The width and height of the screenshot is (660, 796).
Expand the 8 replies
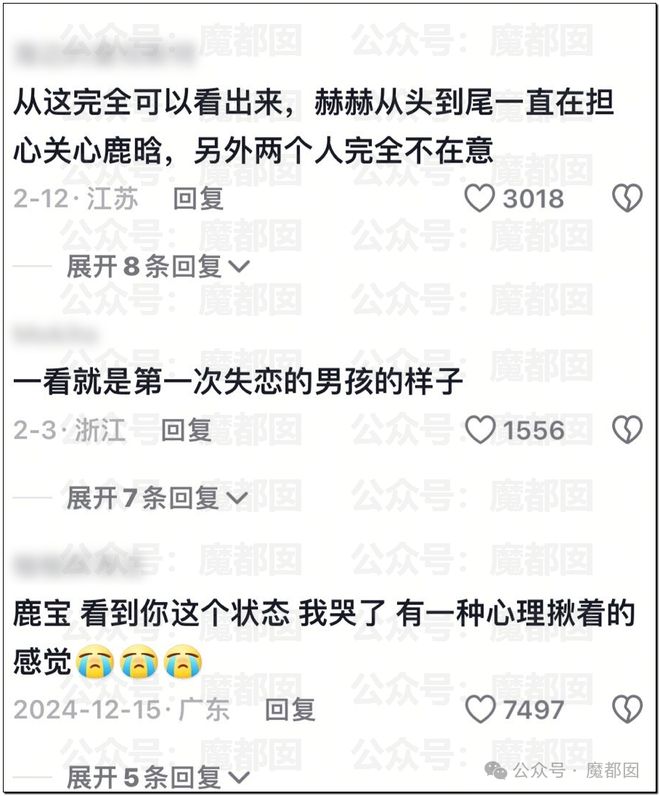157,266
